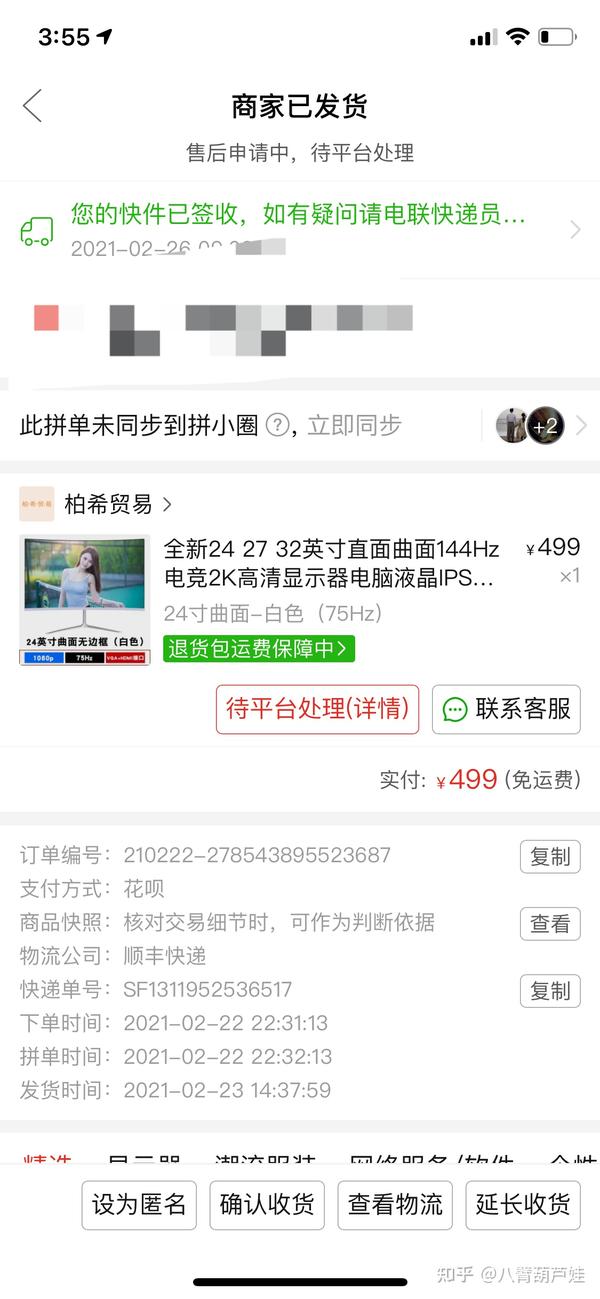Contact customer service via 联系客服
Screen dimensions: 600x1299
click(506, 709)
